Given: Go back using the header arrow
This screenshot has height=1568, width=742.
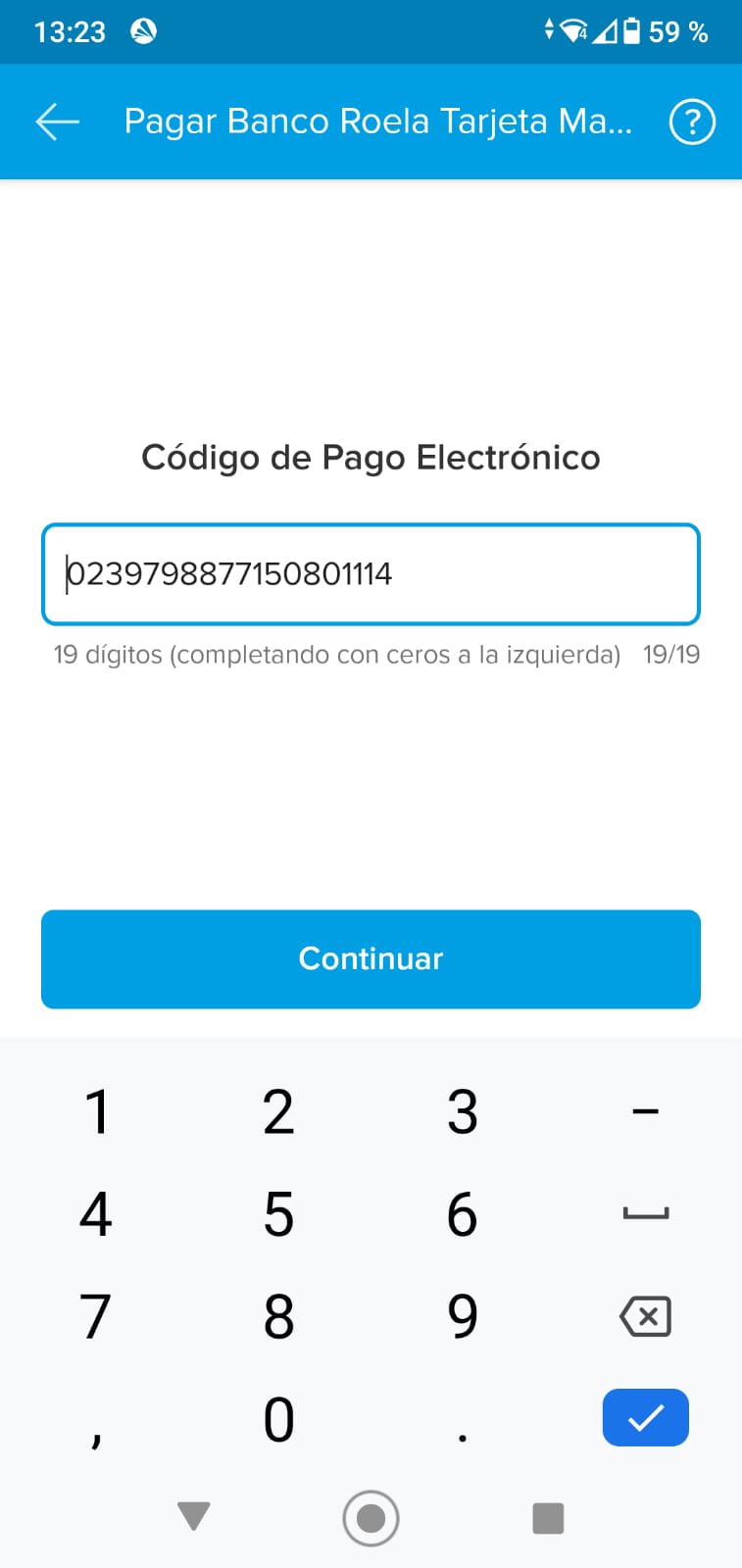Looking at the screenshot, I should coord(57,122).
